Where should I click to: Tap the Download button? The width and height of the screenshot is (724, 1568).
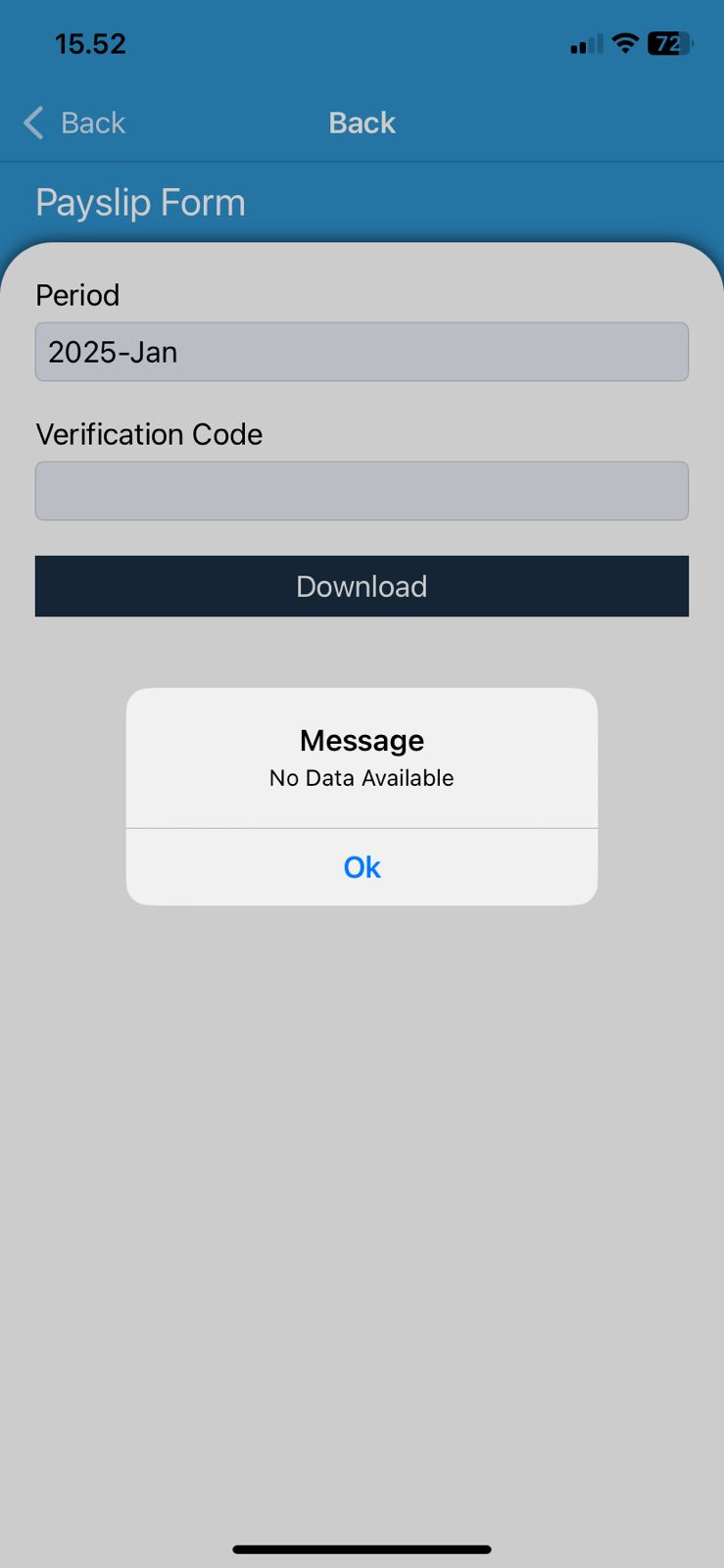pos(362,586)
